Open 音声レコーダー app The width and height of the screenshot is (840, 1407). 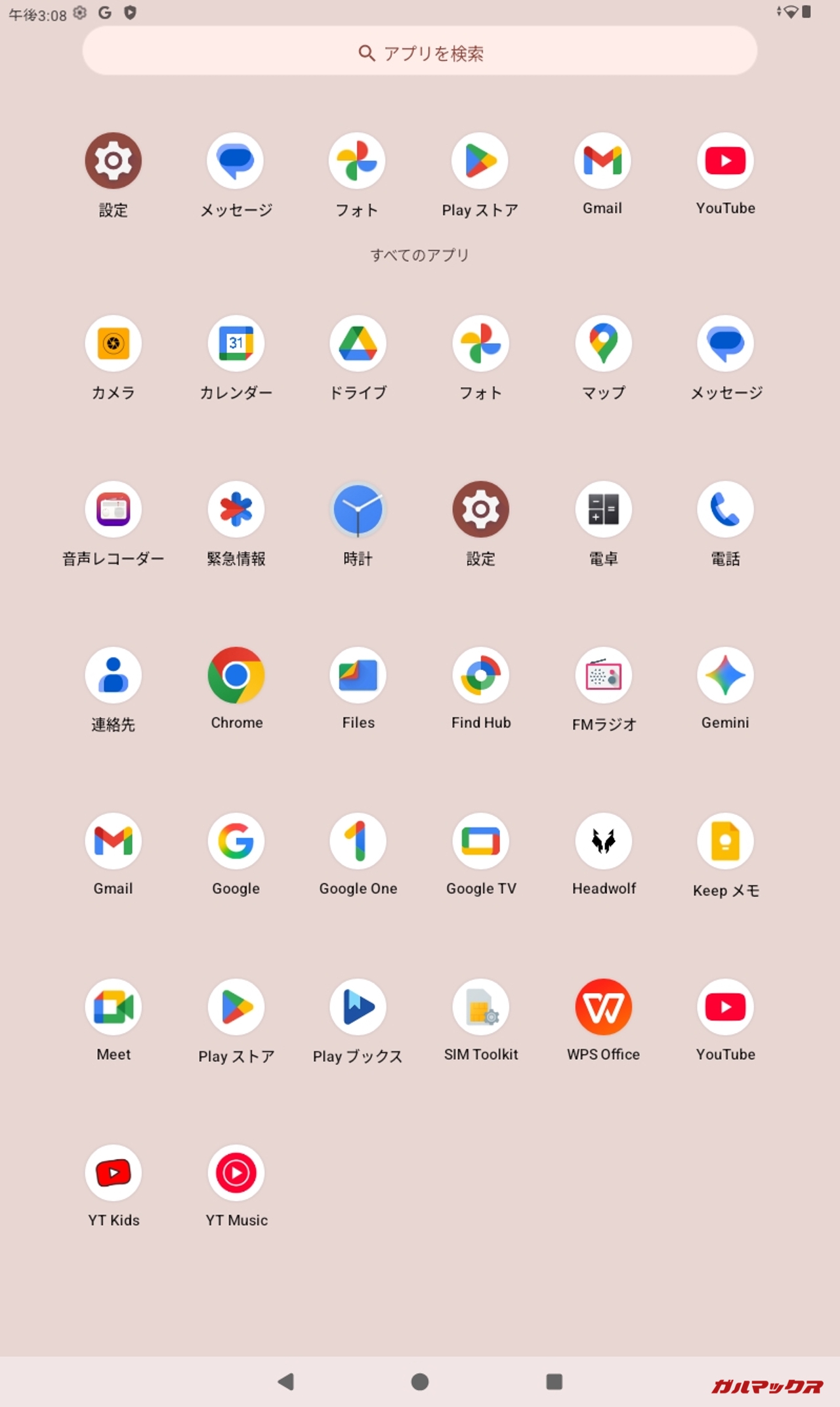coord(113,509)
